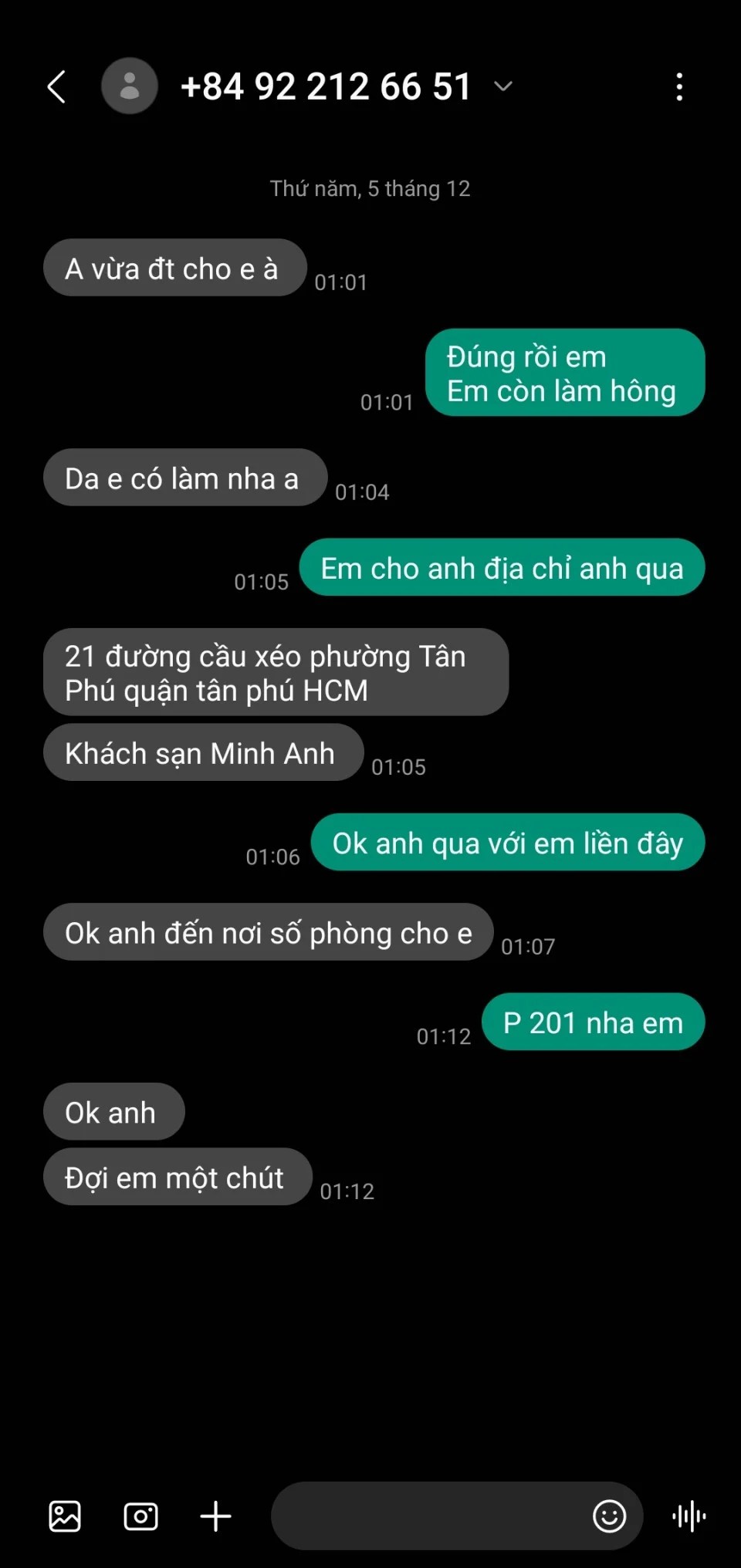Attach a picture from the gallery
The height and width of the screenshot is (1568, 741).
coord(65,1516)
